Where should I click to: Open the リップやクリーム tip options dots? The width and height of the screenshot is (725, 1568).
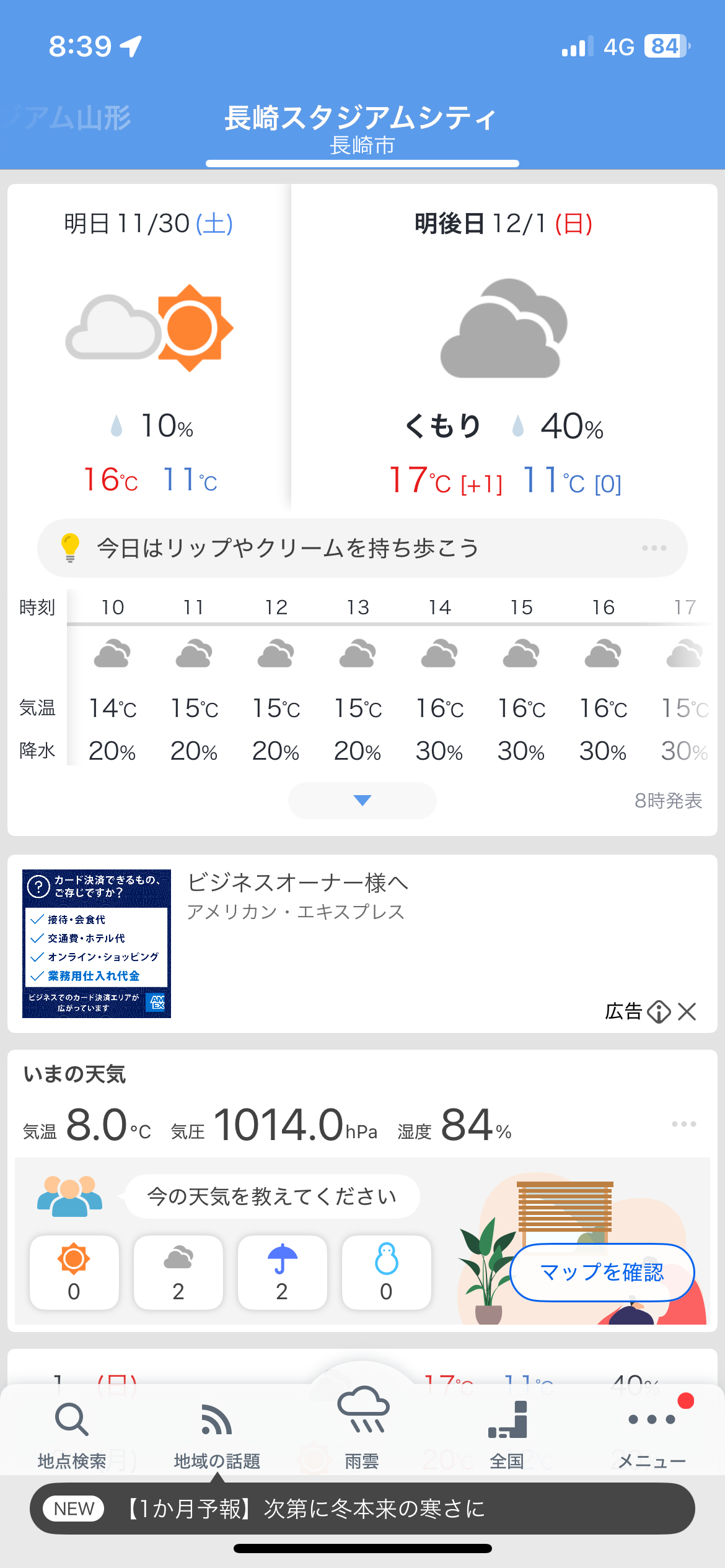point(654,548)
